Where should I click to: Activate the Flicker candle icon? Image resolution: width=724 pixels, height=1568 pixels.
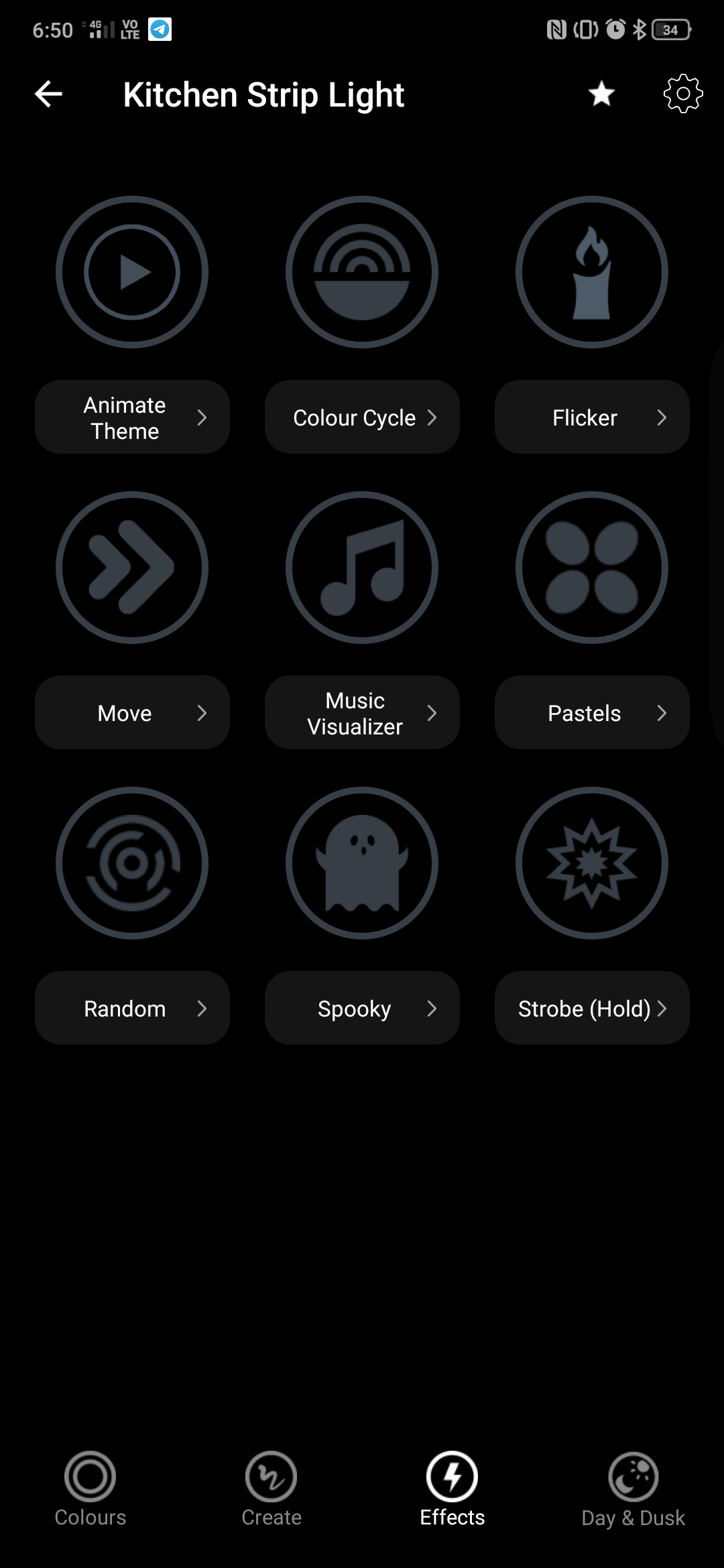[x=592, y=272]
